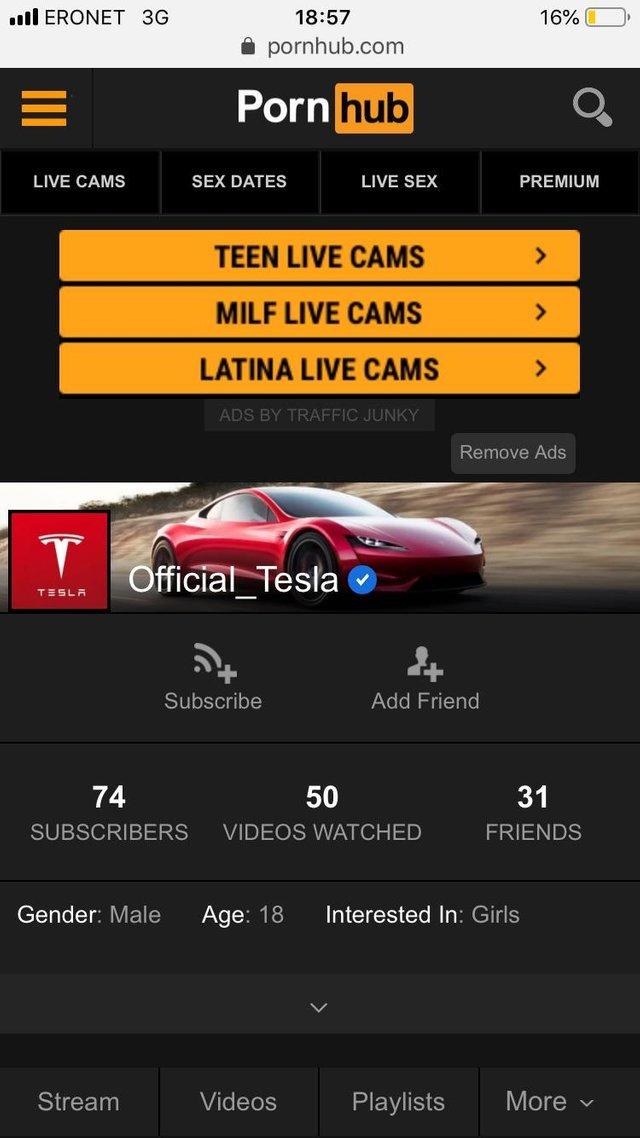
Task: Select the Live Sex tab
Action: click(399, 182)
